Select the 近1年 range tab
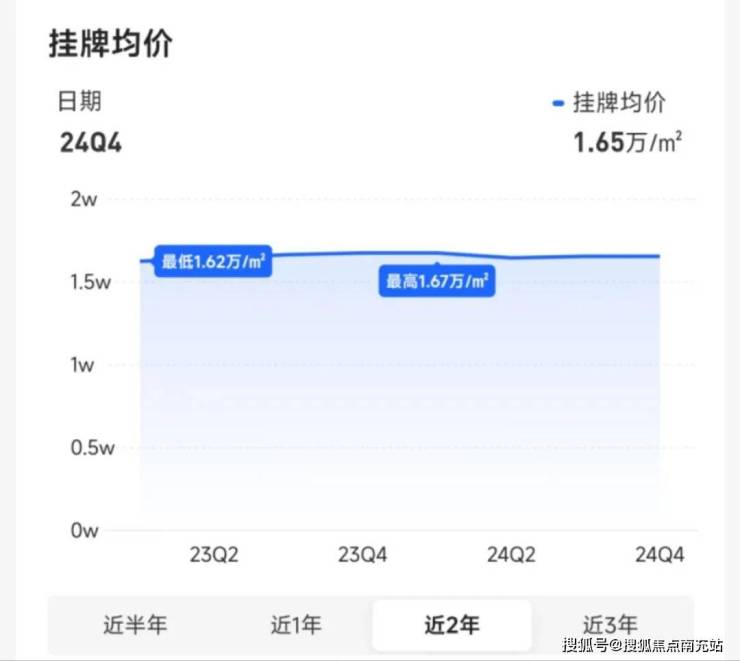 coord(296,625)
